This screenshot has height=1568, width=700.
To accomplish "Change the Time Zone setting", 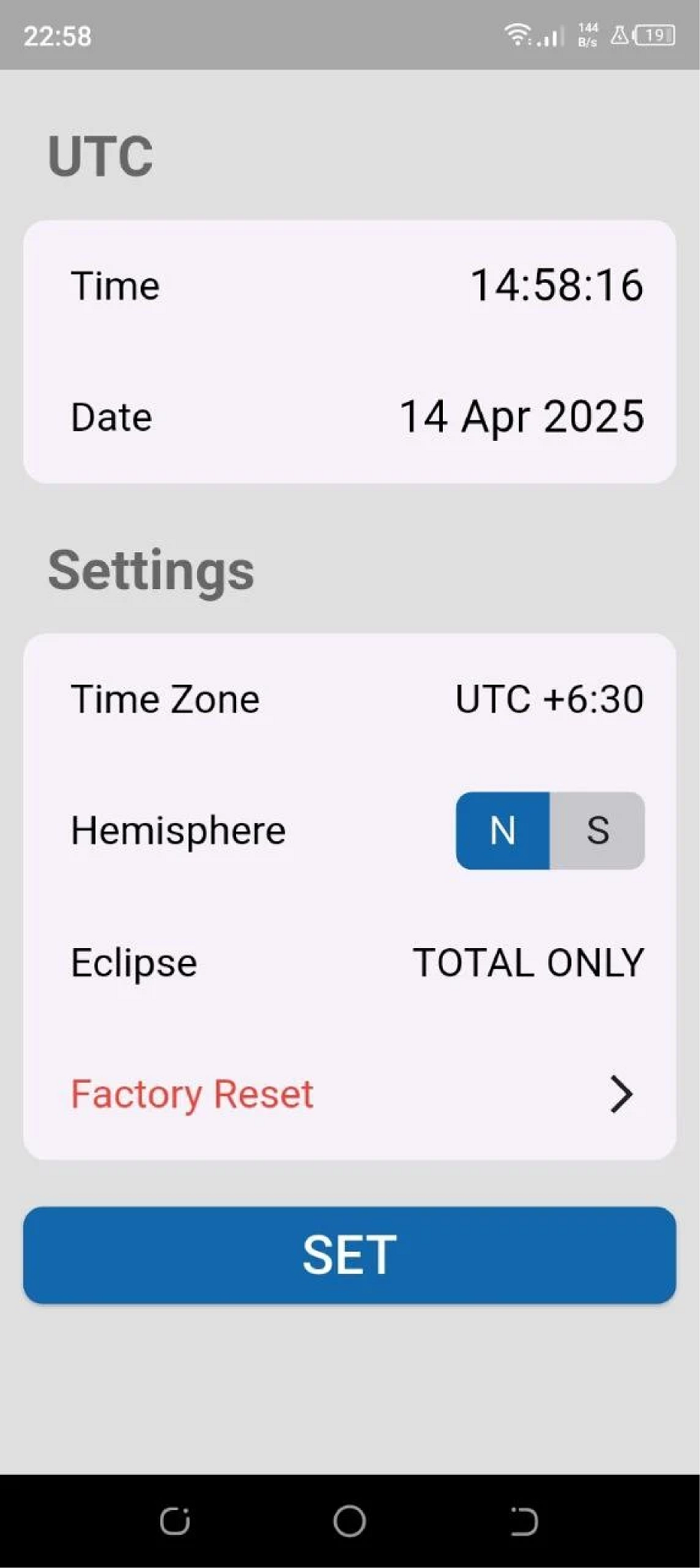I will [549, 699].
